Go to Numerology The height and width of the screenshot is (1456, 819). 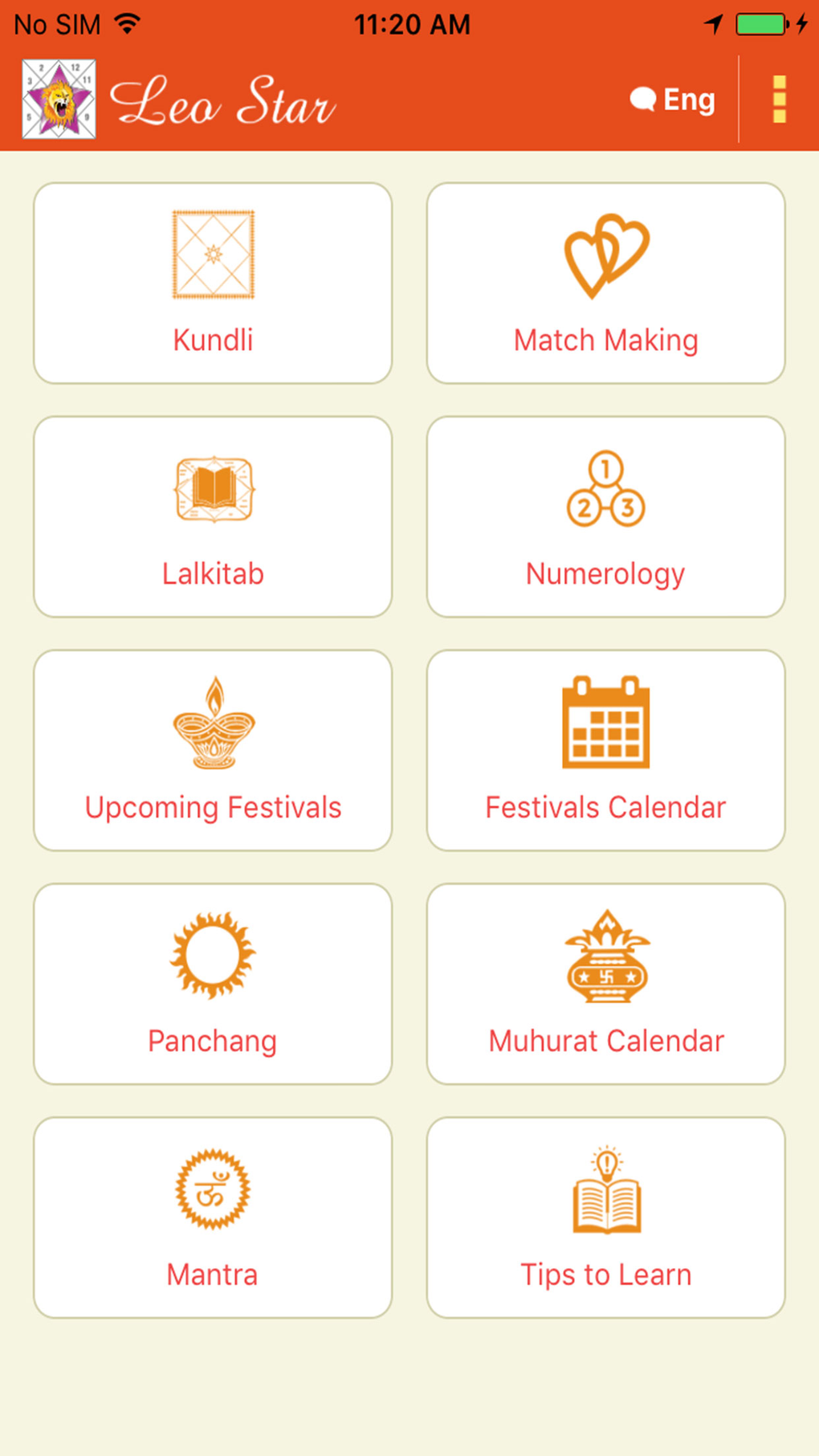pos(605,516)
